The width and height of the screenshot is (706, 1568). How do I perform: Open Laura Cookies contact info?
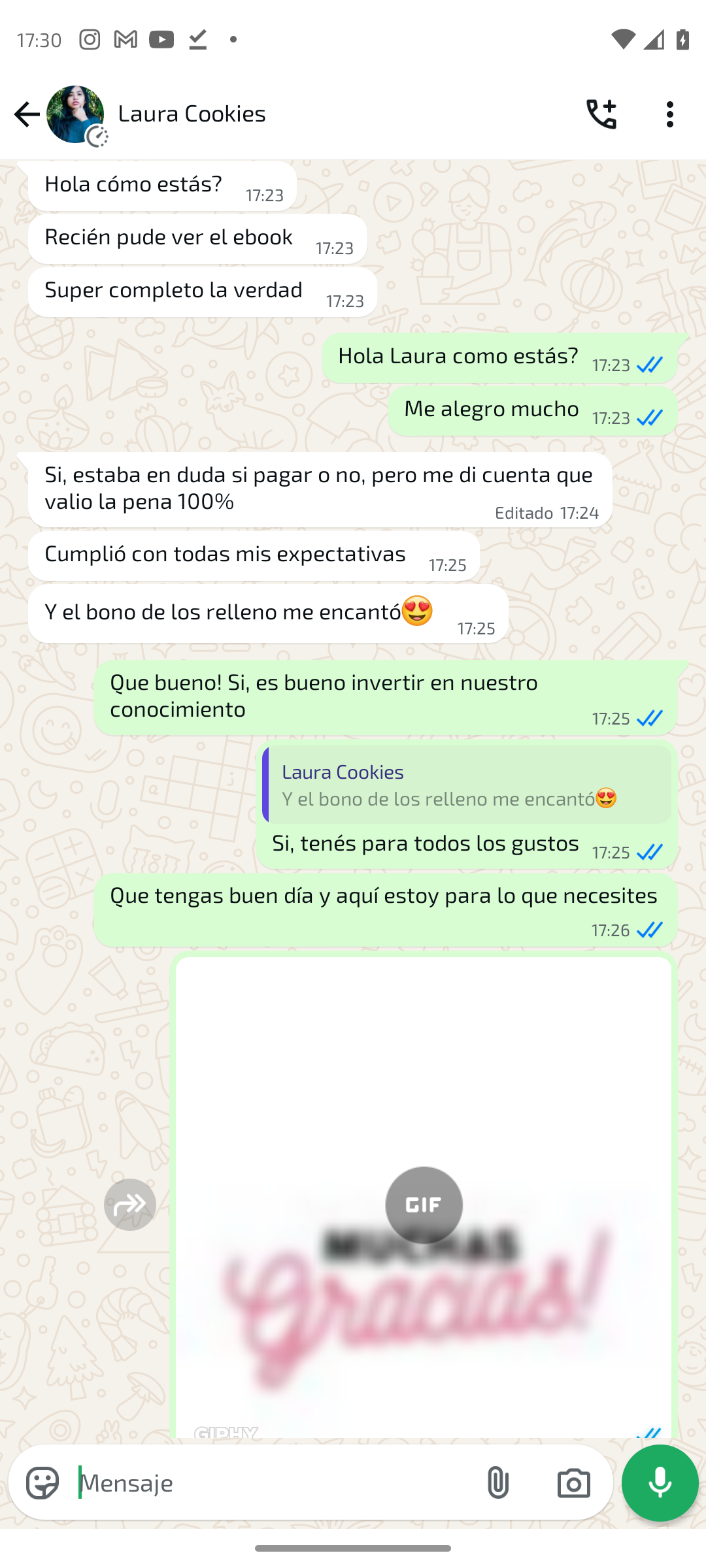(x=192, y=114)
